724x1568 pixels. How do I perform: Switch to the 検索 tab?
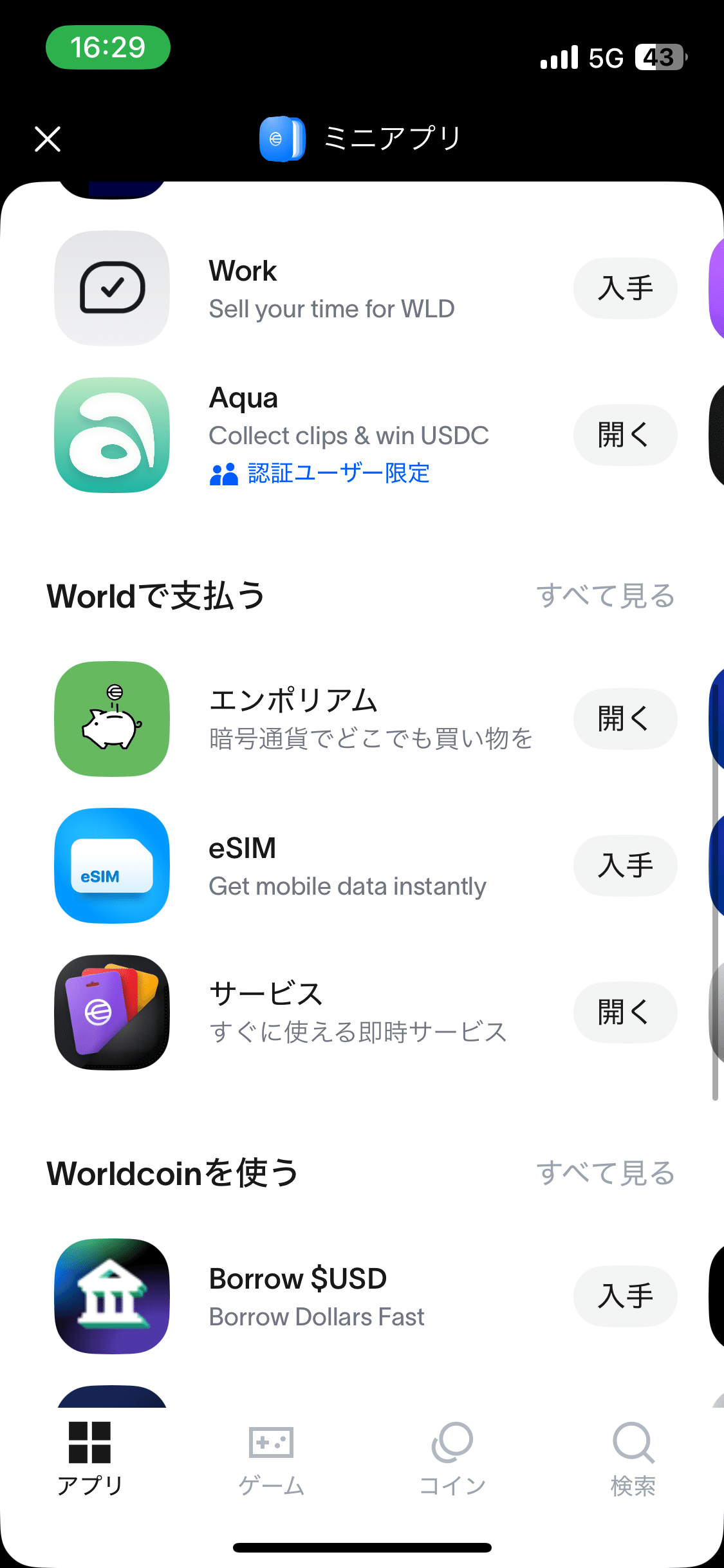click(x=633, y=1458)
